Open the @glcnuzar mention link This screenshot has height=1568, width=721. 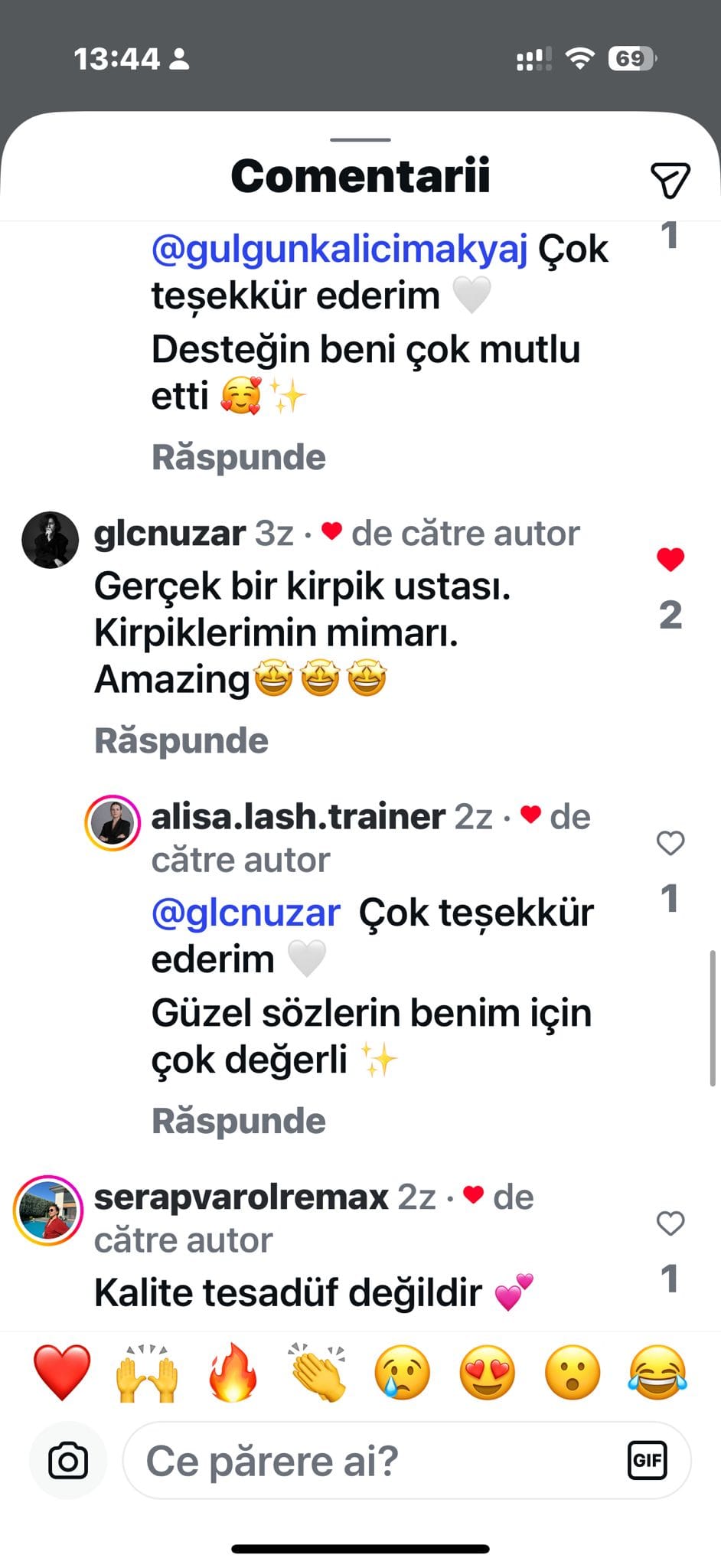point(246,913)
